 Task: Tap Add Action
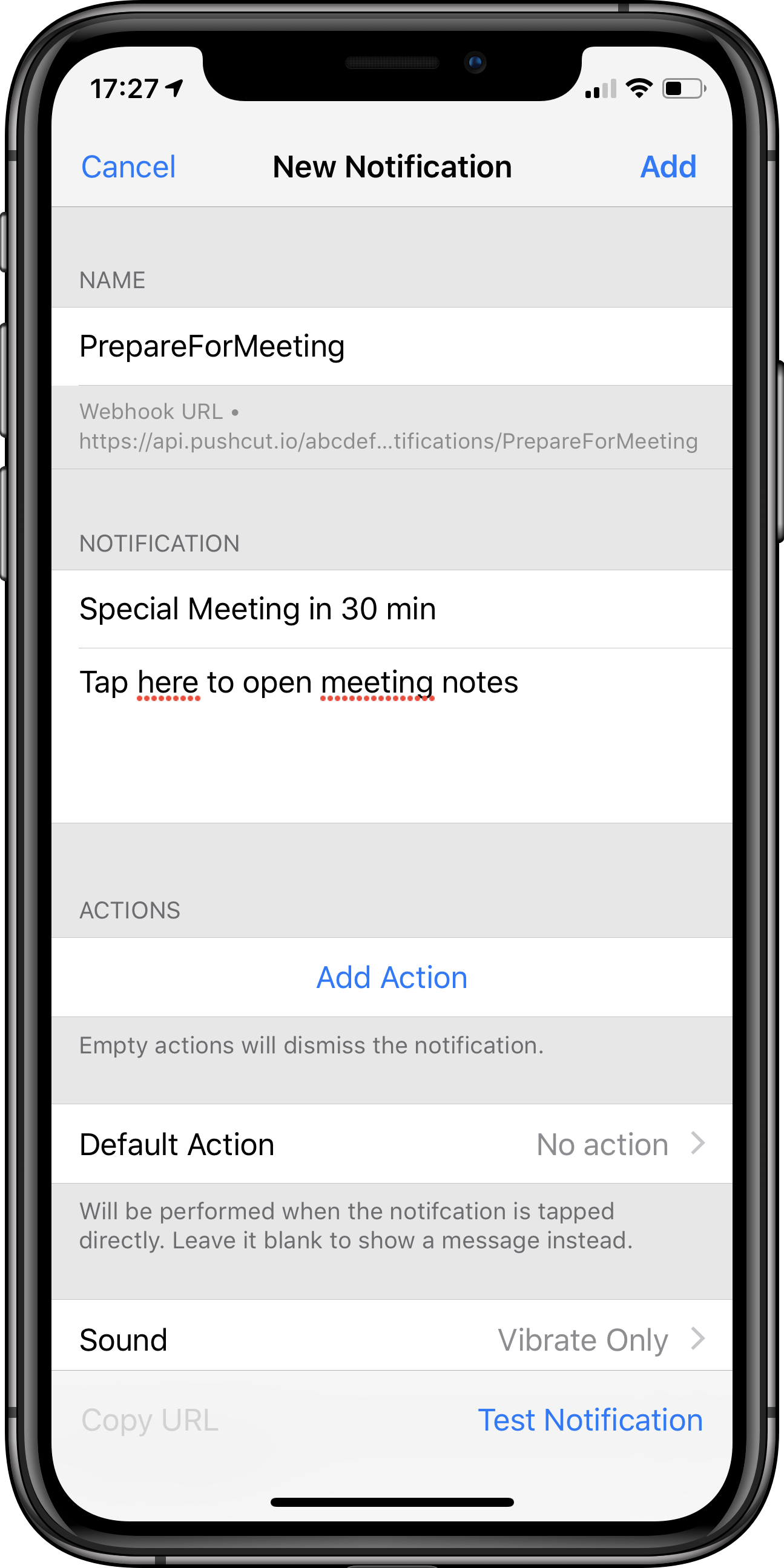tap(392, 978)
